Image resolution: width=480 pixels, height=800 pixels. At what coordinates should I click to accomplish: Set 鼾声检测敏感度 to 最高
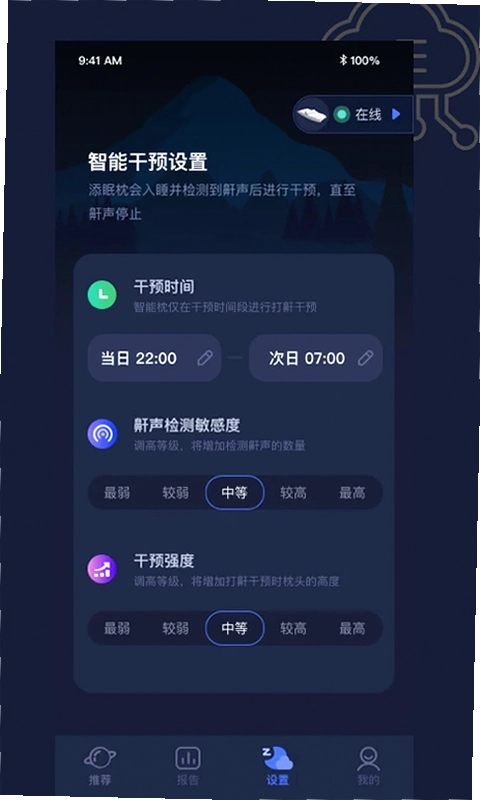[x=352, y=493]
